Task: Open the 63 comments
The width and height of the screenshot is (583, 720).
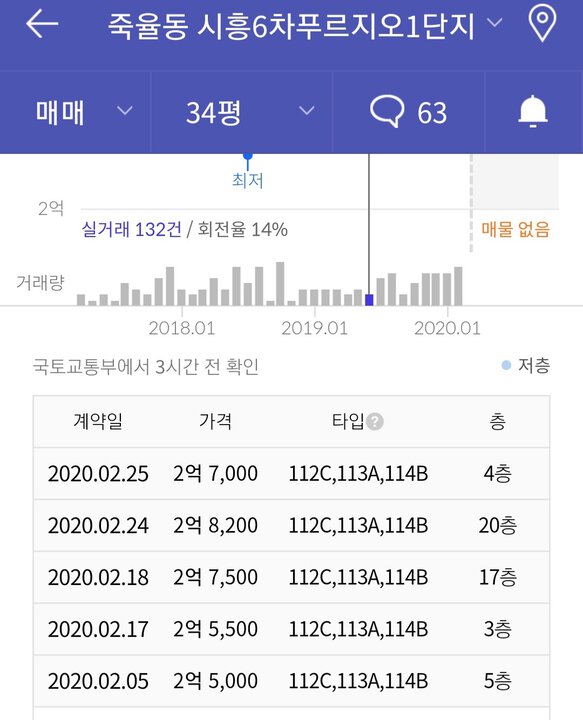Action: [x=409, y=112]
